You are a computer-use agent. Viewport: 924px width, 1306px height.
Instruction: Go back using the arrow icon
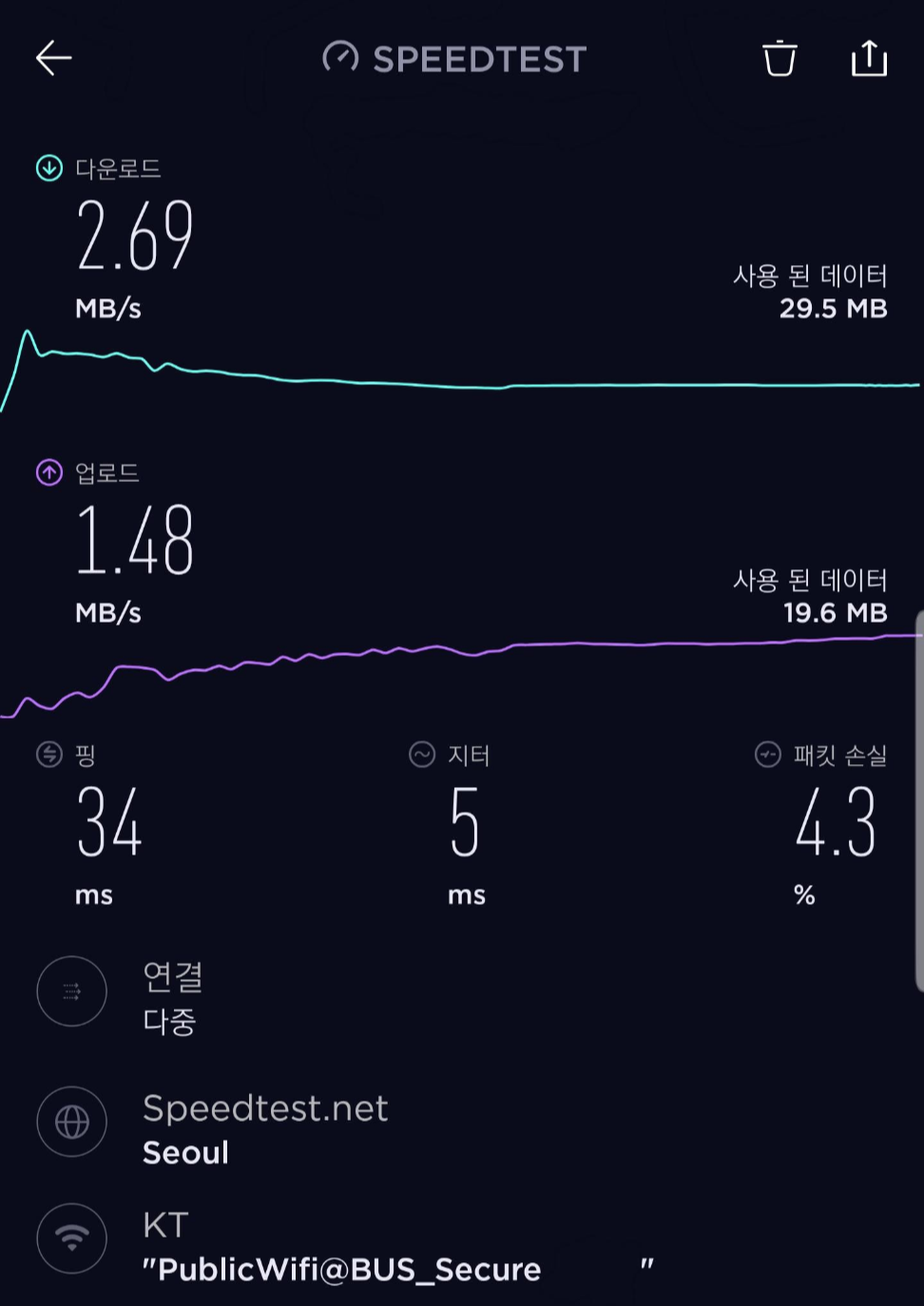54,59
